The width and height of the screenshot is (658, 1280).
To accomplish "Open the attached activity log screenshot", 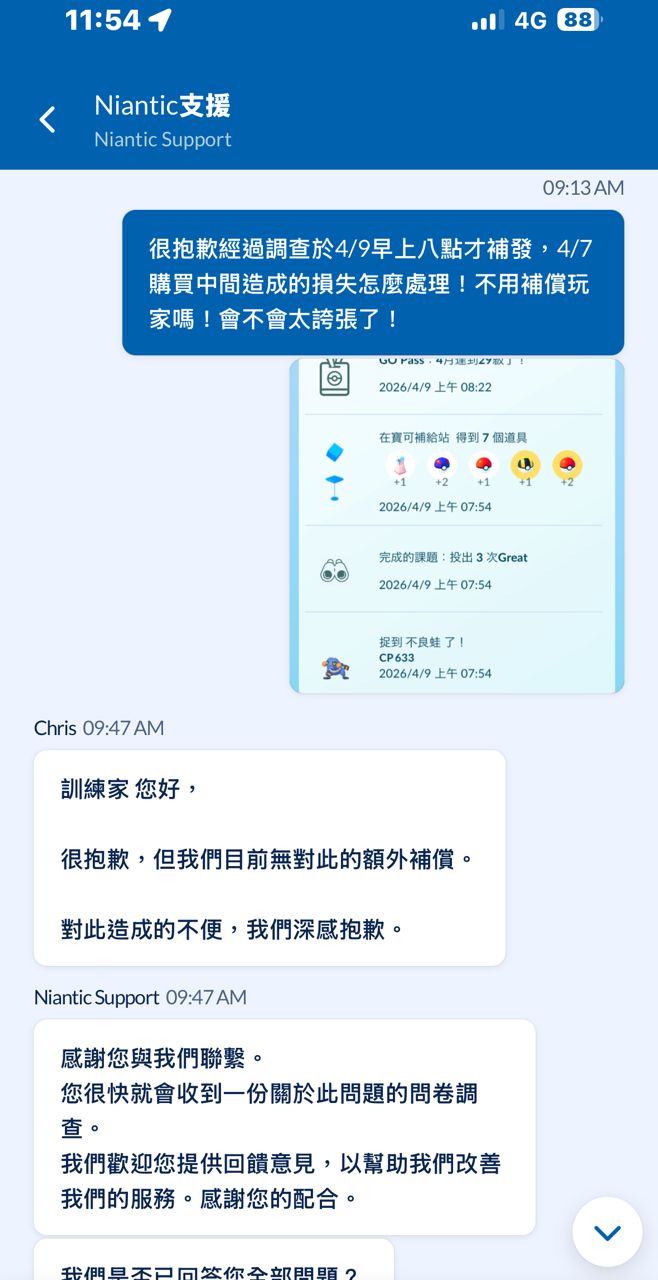I will (x=456, y=526).
